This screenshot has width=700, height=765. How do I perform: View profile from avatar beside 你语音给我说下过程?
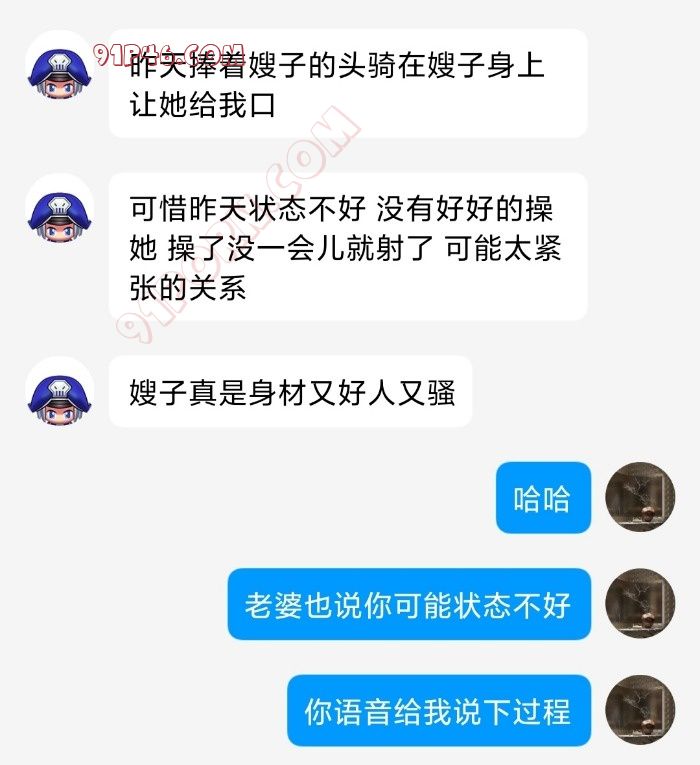pyautogui.click(x=641, y=710)
